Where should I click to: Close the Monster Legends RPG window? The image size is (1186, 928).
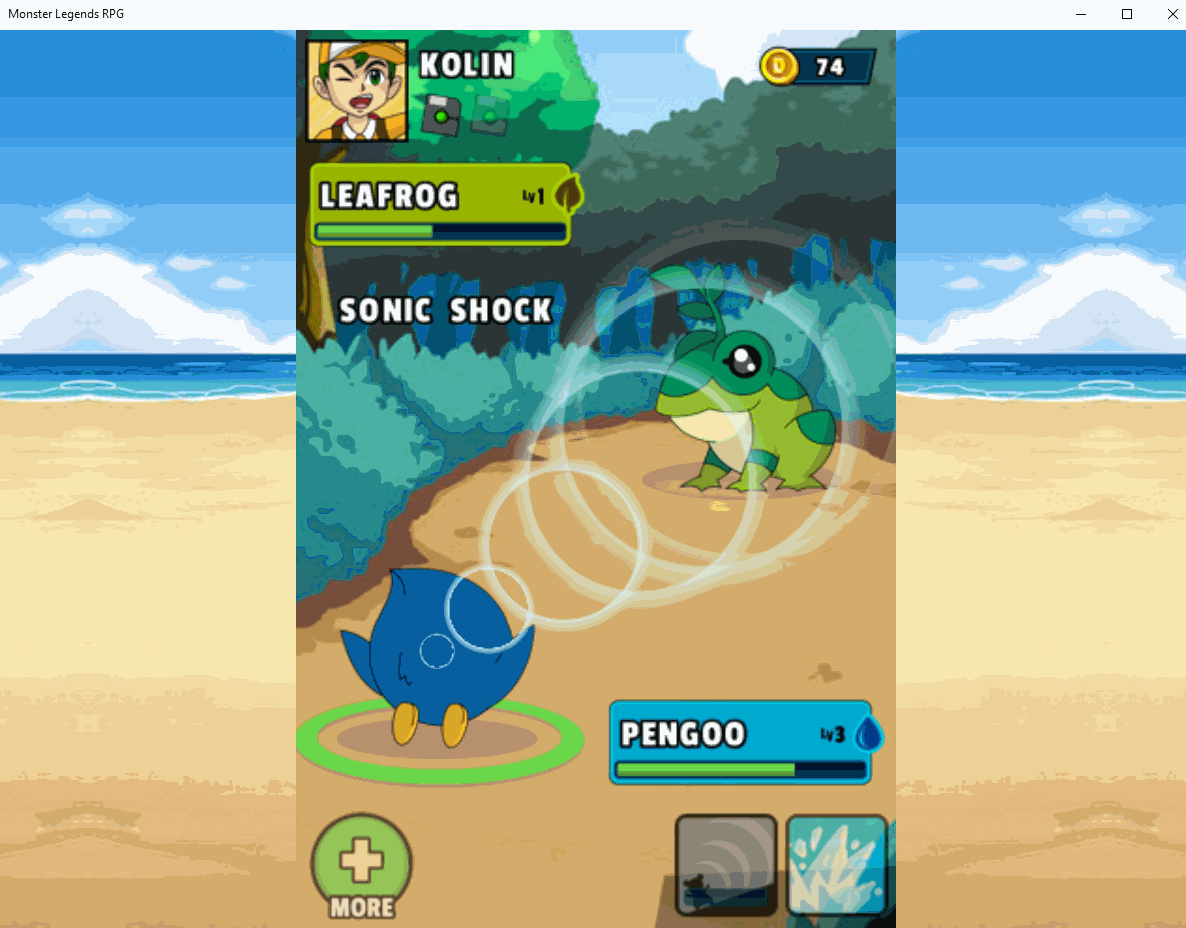click(x=1172, y=14)
